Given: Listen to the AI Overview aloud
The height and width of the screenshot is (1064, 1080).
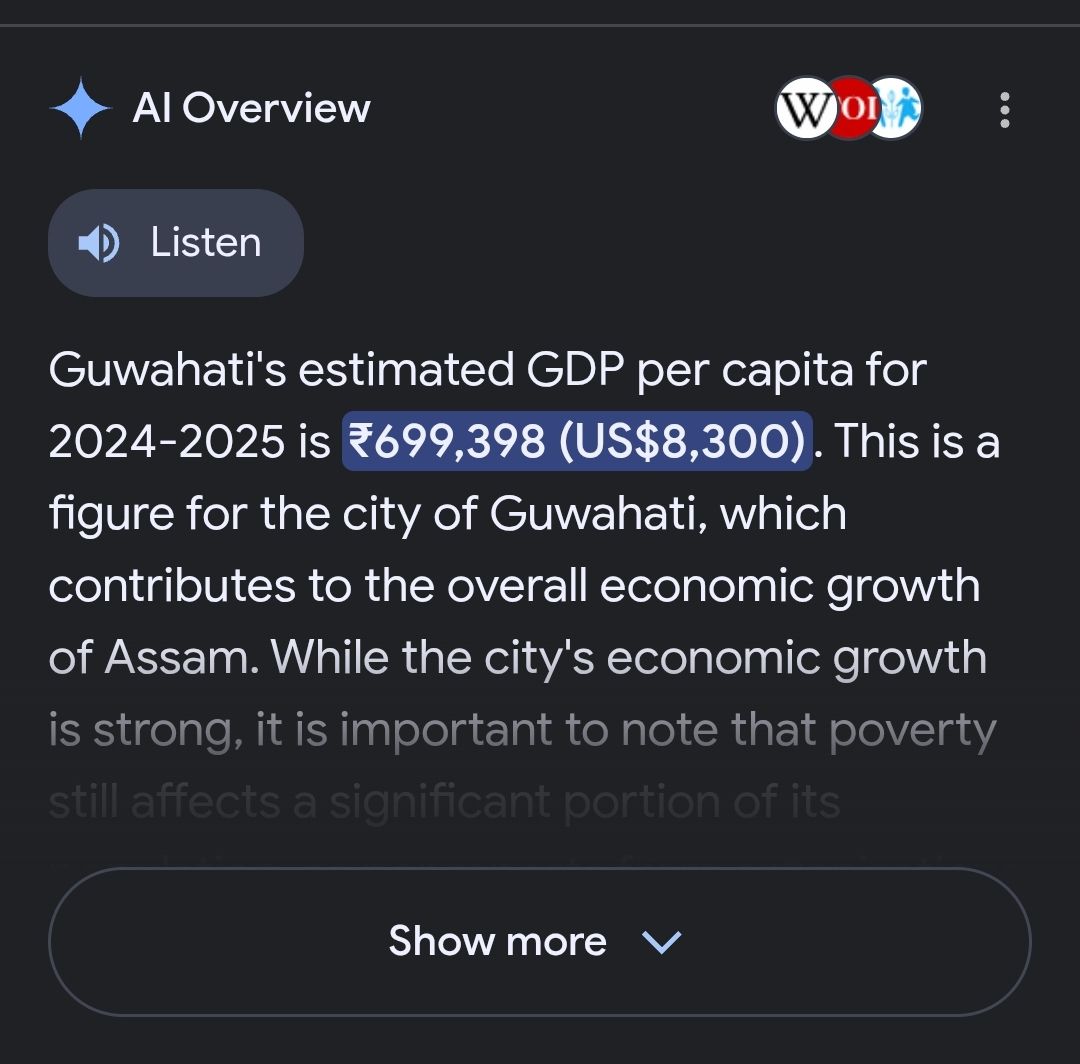Looking at the screenshot, I should pyautogui.click(x=176, y=243).
